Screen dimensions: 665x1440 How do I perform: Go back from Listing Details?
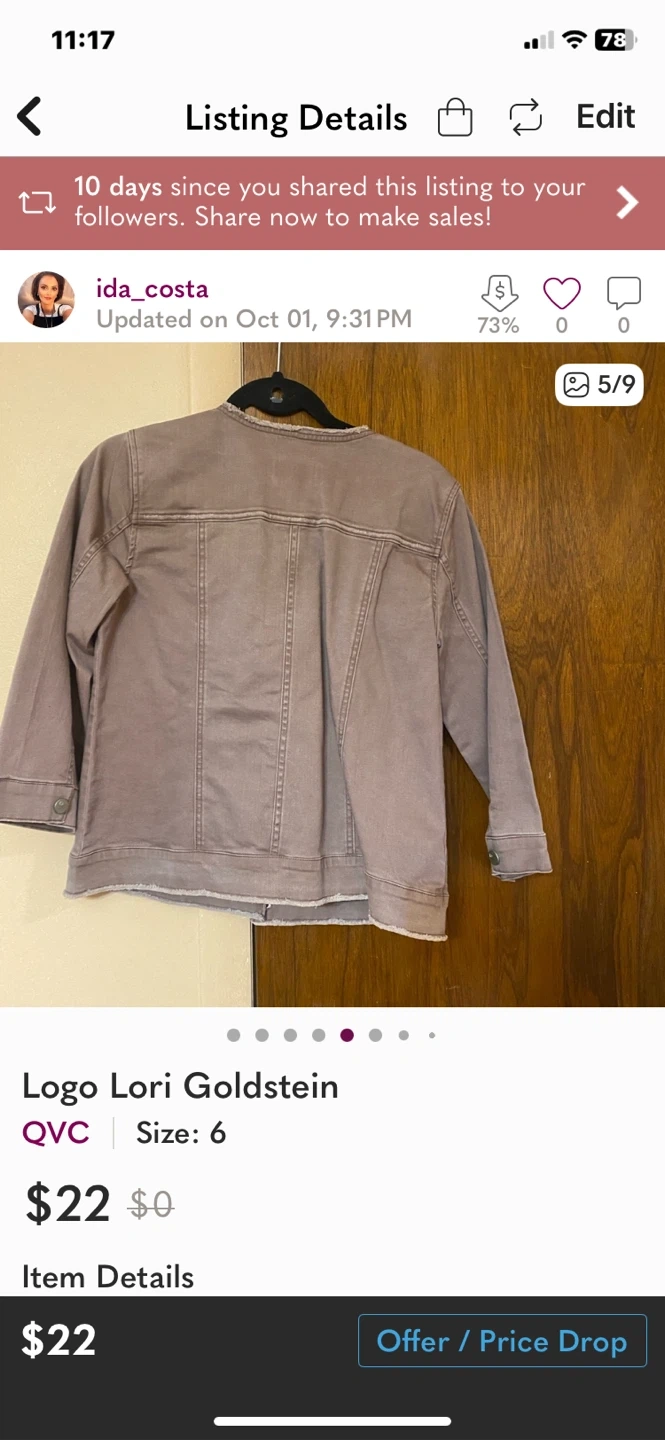[30, 117]
